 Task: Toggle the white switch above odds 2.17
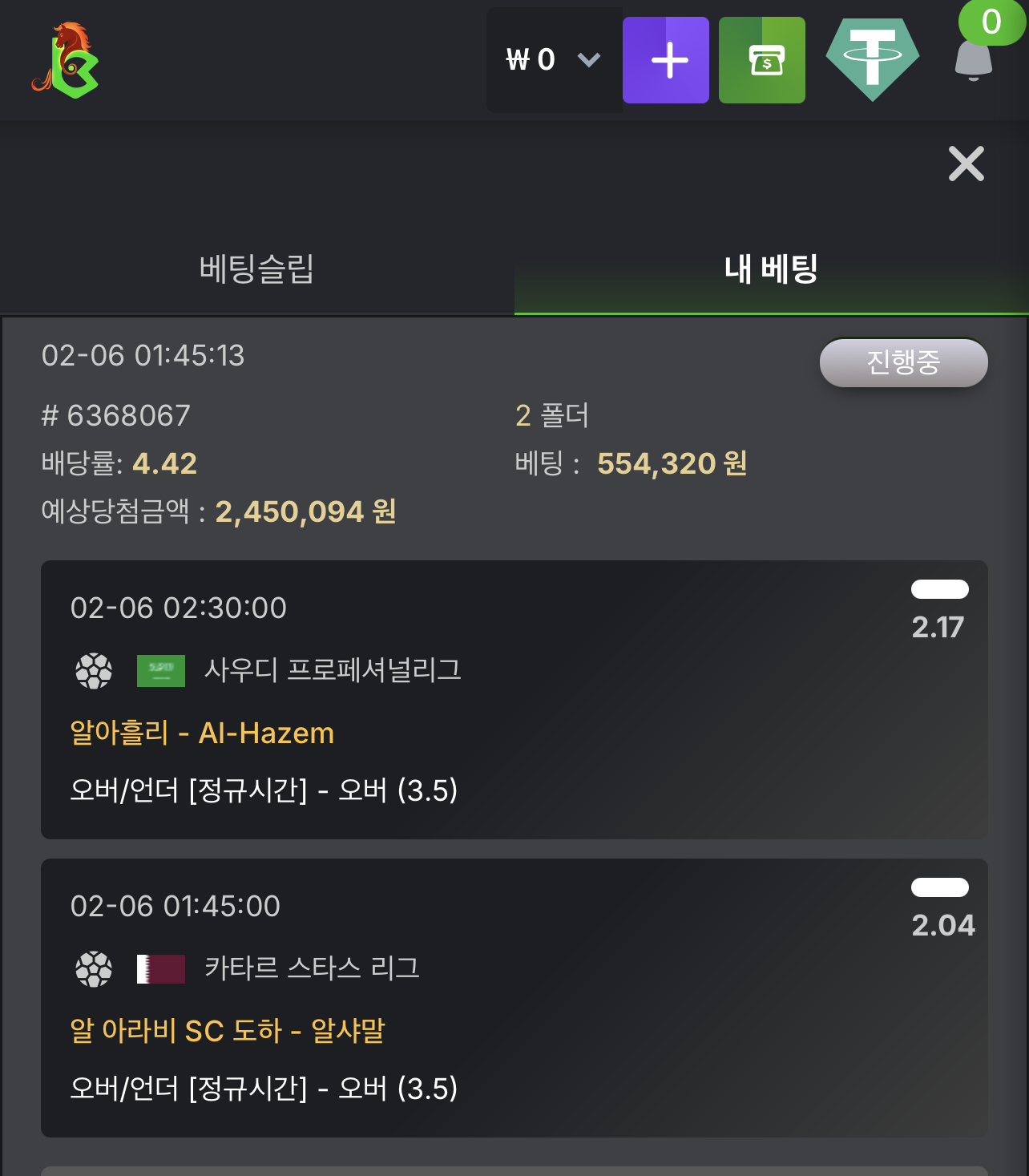tap(940, 589)
